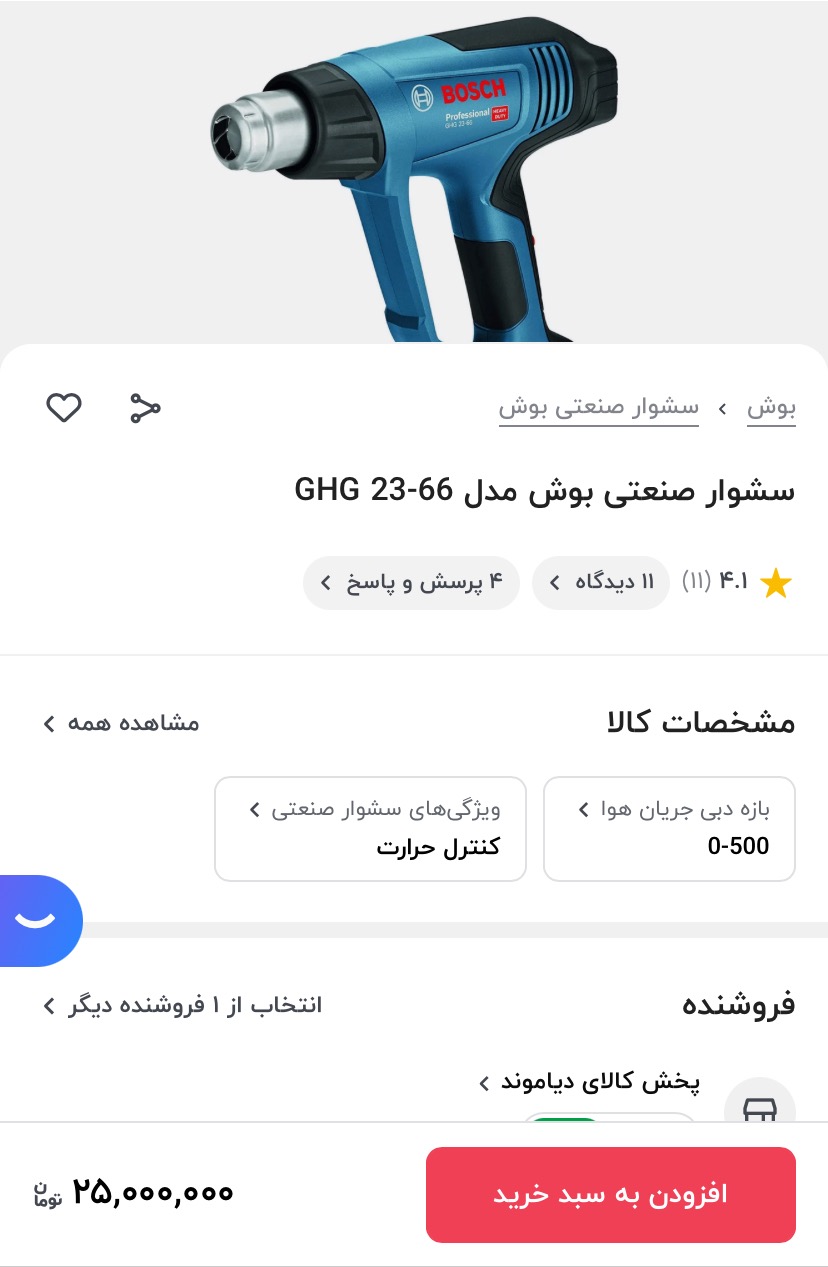The image size is (828, 1267).
Task: Open seller پخش کالای دیاموند page
Action: [x=590, y=1082]
